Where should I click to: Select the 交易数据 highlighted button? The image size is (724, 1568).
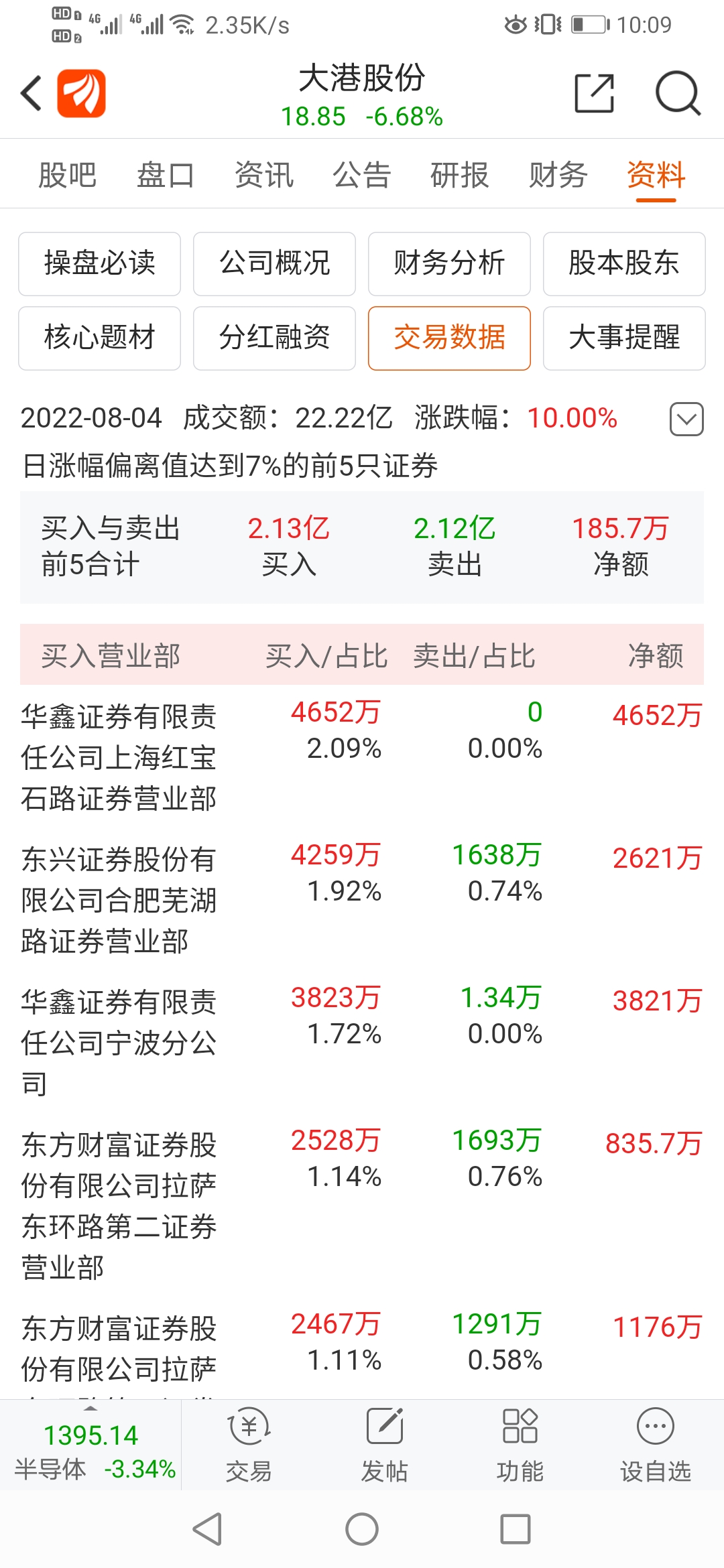(449, 338)
